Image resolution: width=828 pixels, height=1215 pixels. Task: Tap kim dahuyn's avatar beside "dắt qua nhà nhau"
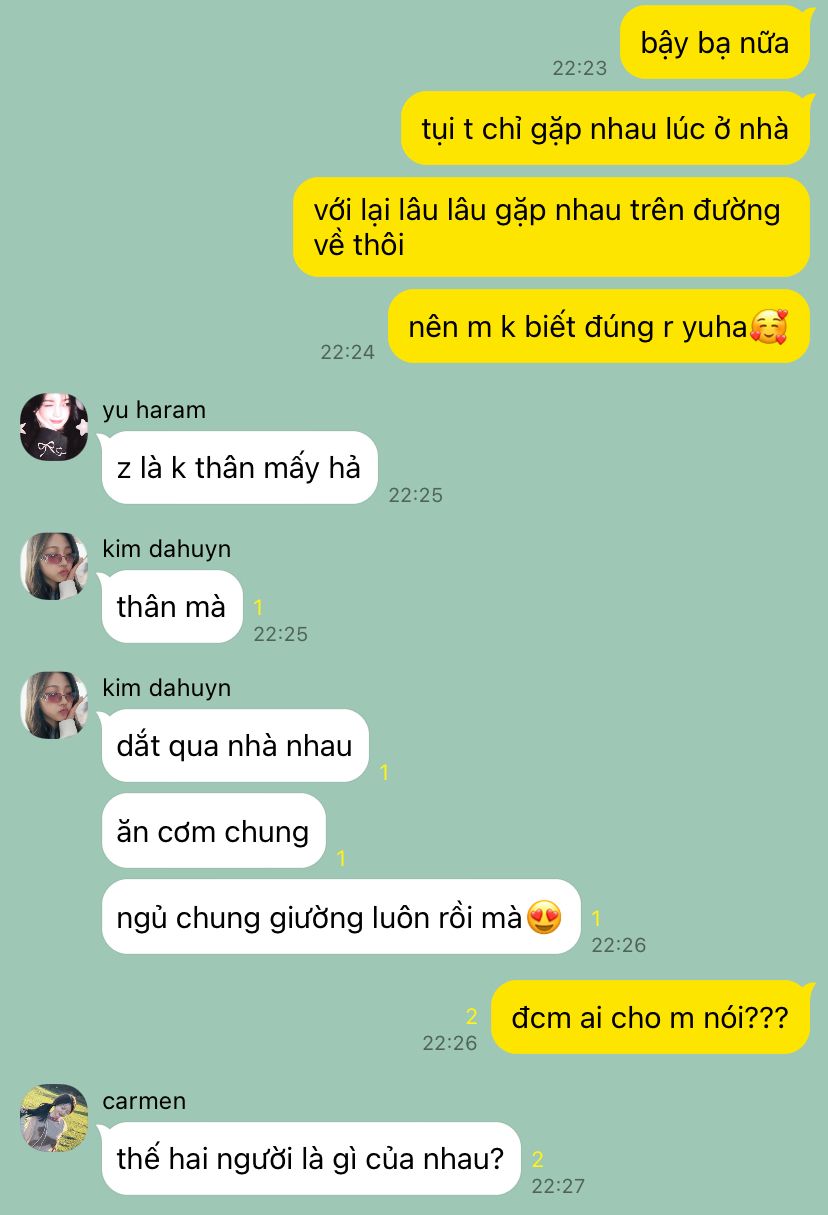pyautogui.click(x=54, y=705)
